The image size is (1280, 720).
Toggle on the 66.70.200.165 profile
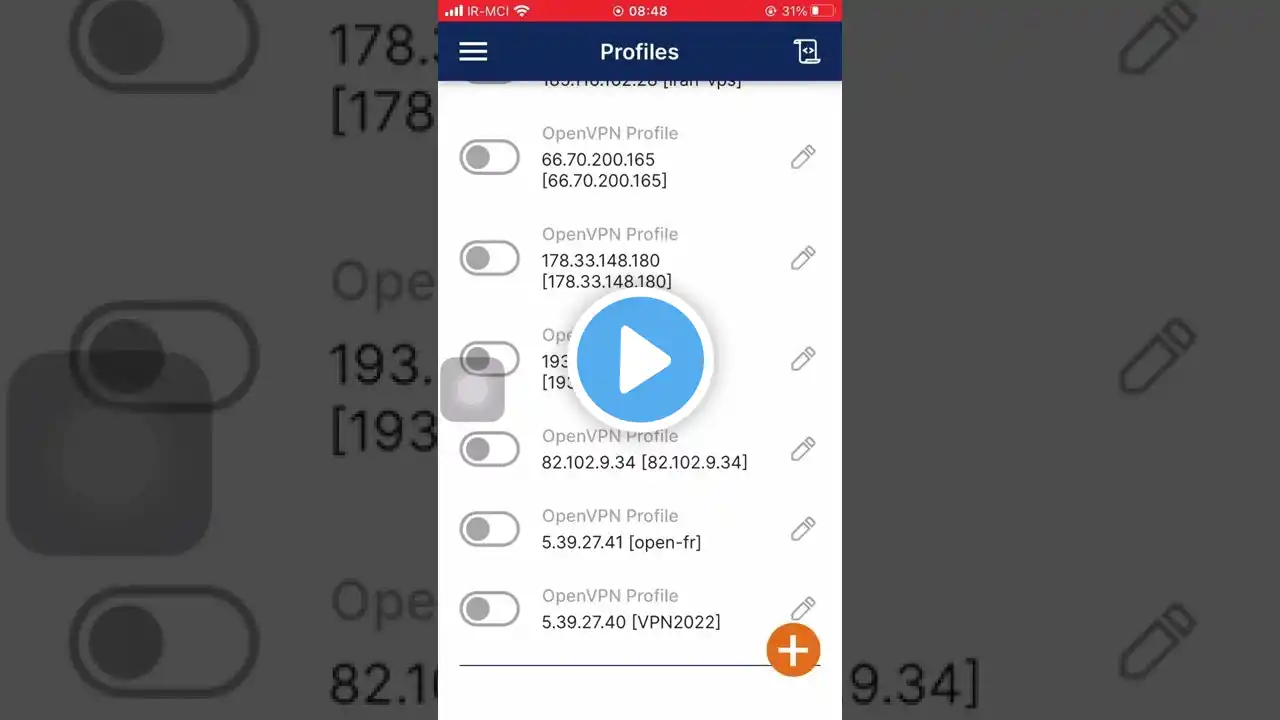(489, 158)
